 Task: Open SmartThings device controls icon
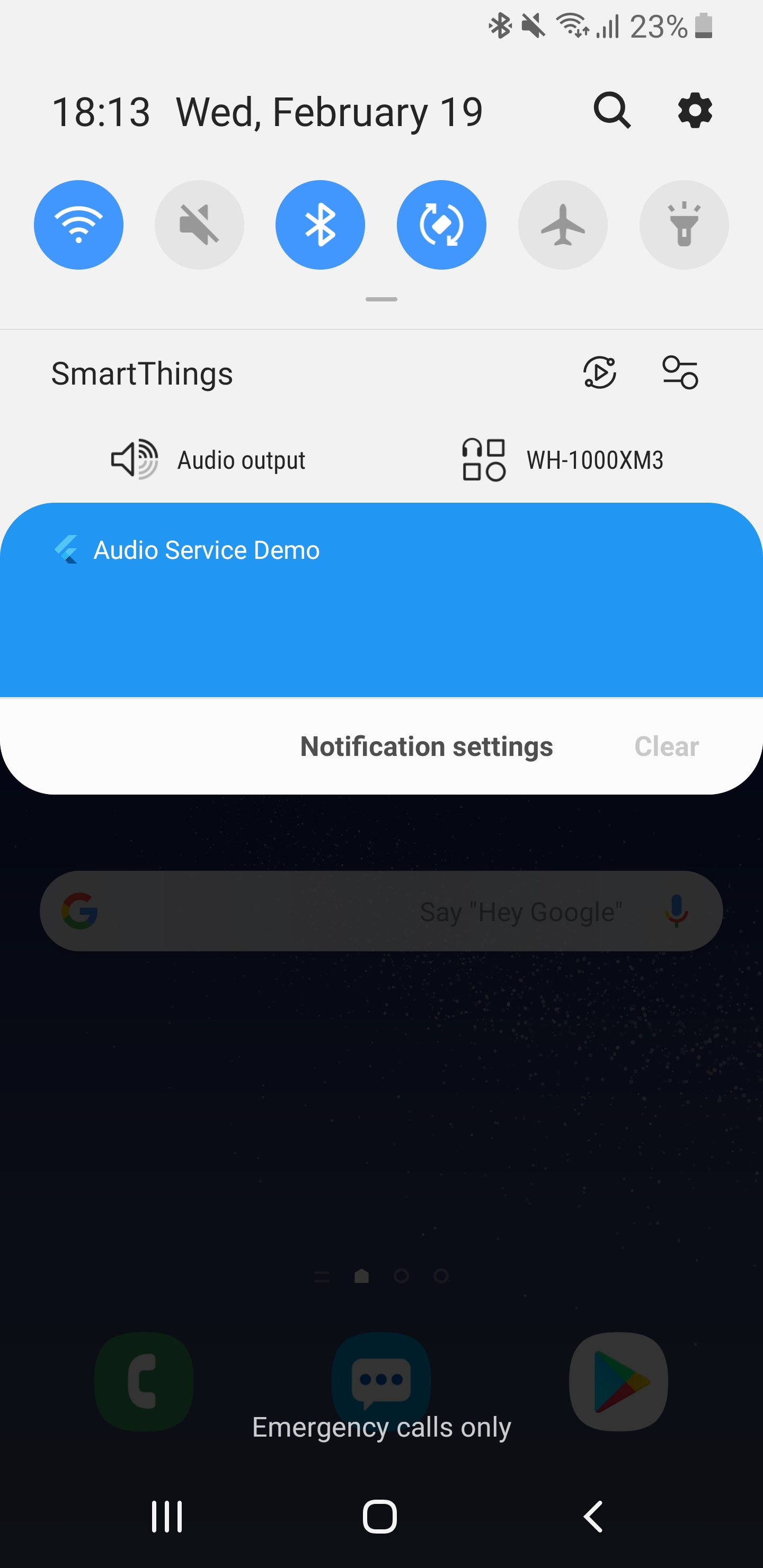pyautogui.click(x=680, y=374)
